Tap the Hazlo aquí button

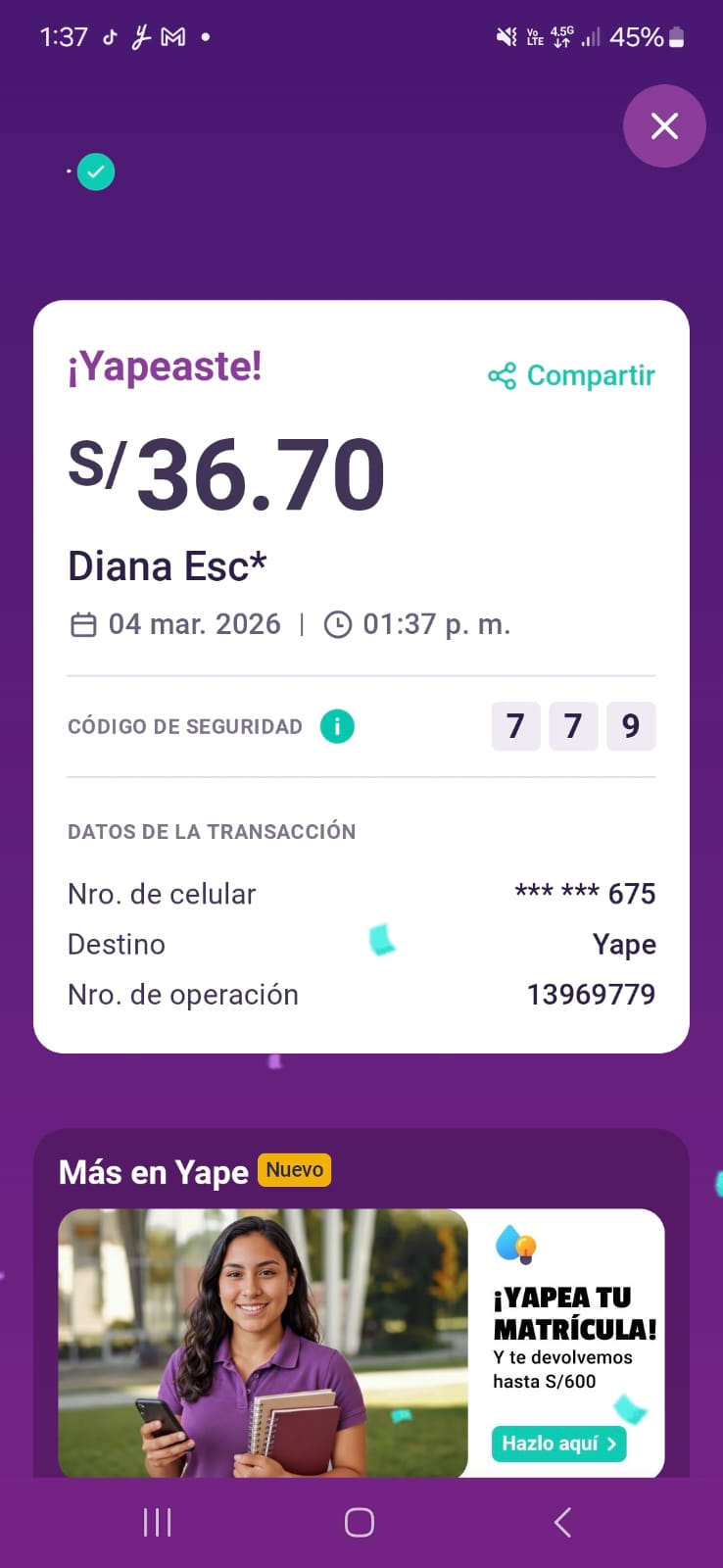(x=558, y=1444)
